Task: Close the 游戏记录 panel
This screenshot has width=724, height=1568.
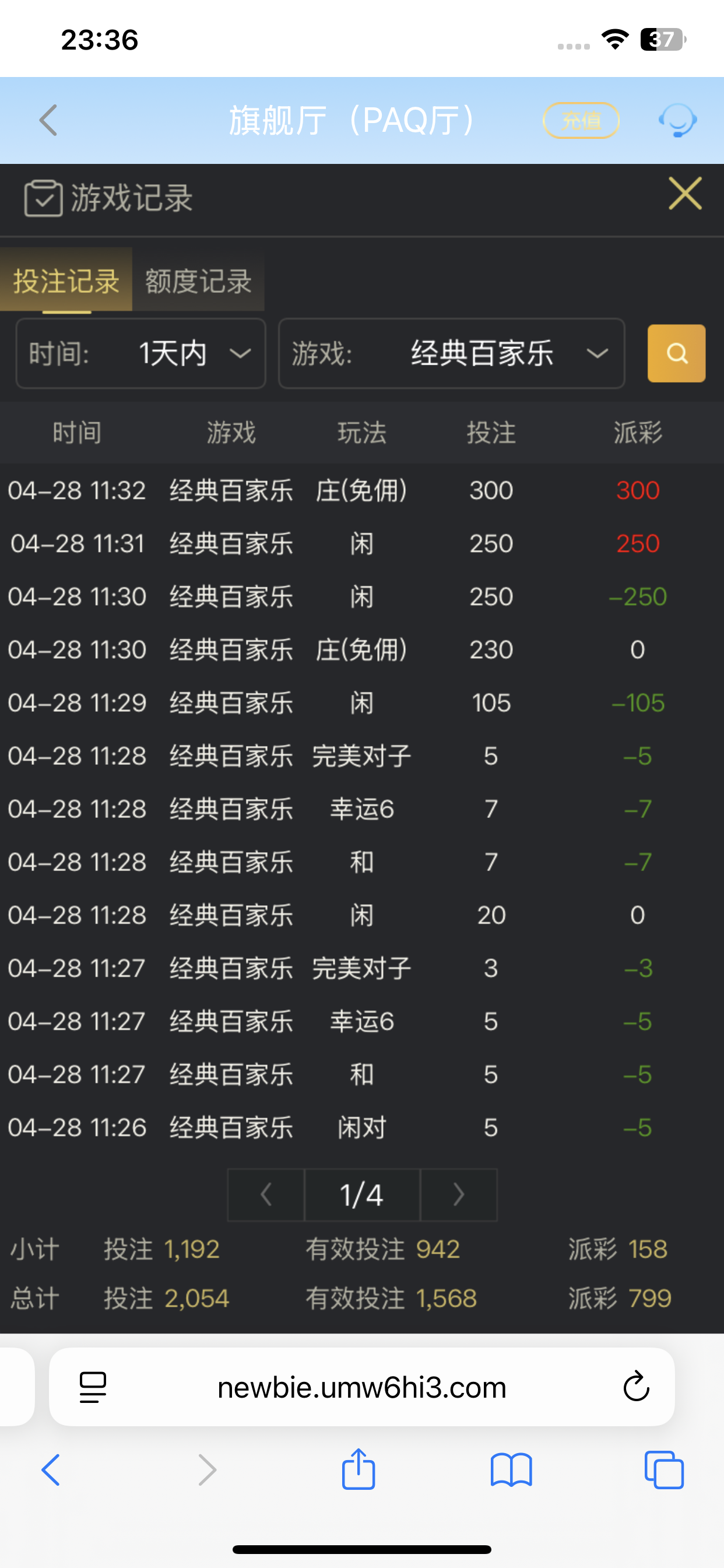Action: click(x=685, y=194)
